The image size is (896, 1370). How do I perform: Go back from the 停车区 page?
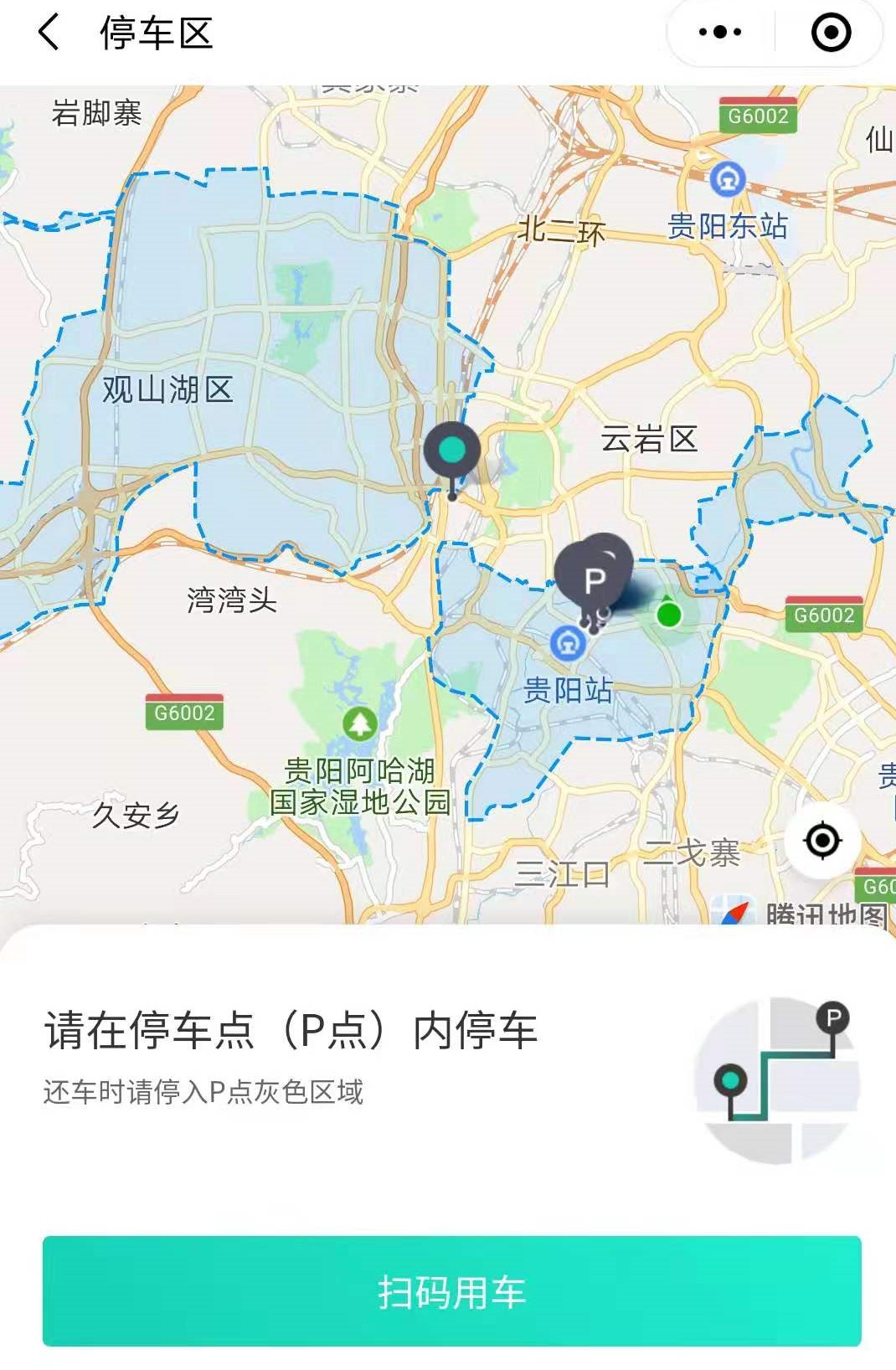tap(49, 33)
